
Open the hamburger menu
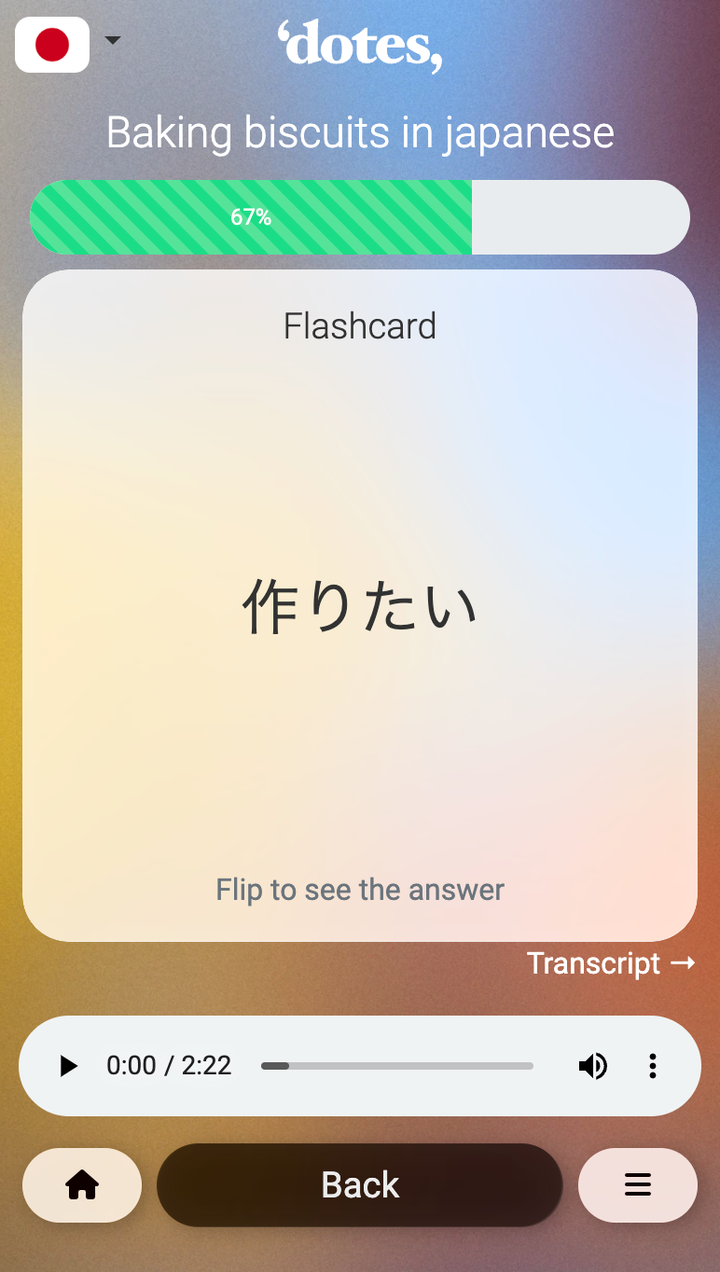(637, 1185)
